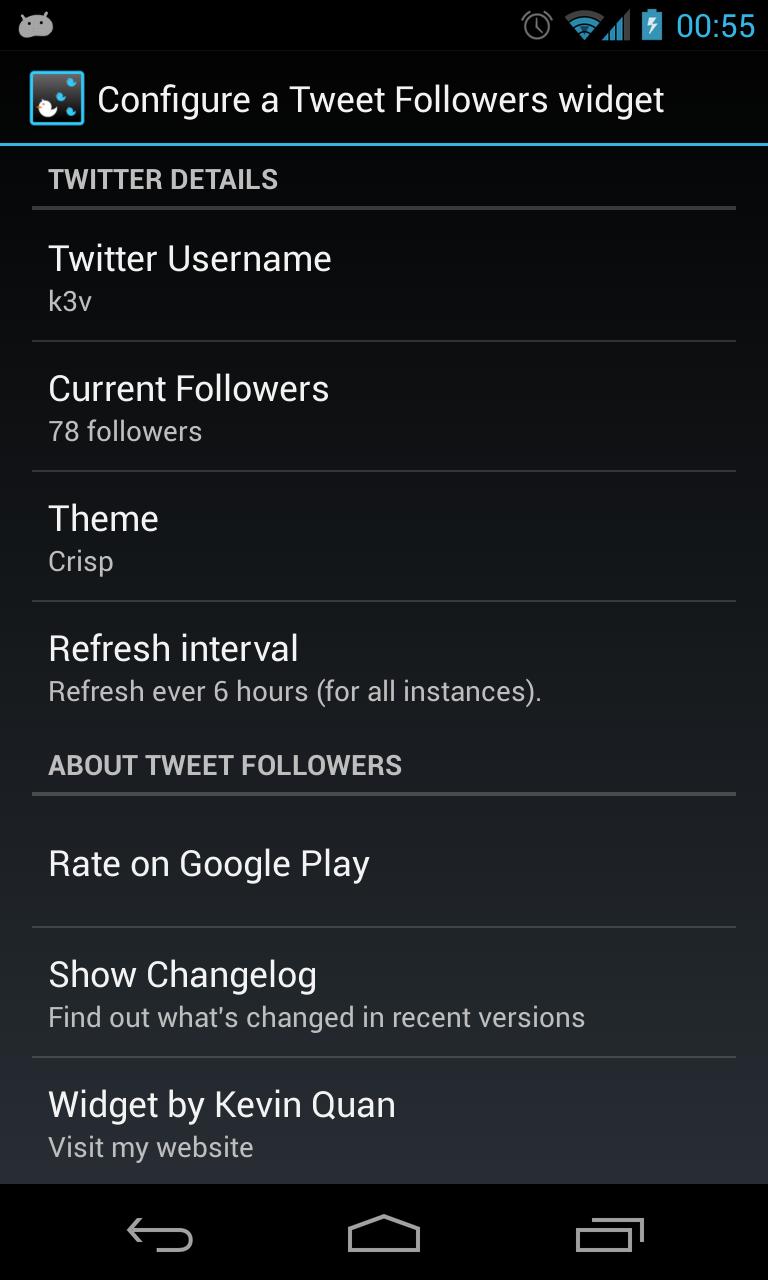Open the Twitter Username setting
The image size is (768, 1280).
pos(384,275)
